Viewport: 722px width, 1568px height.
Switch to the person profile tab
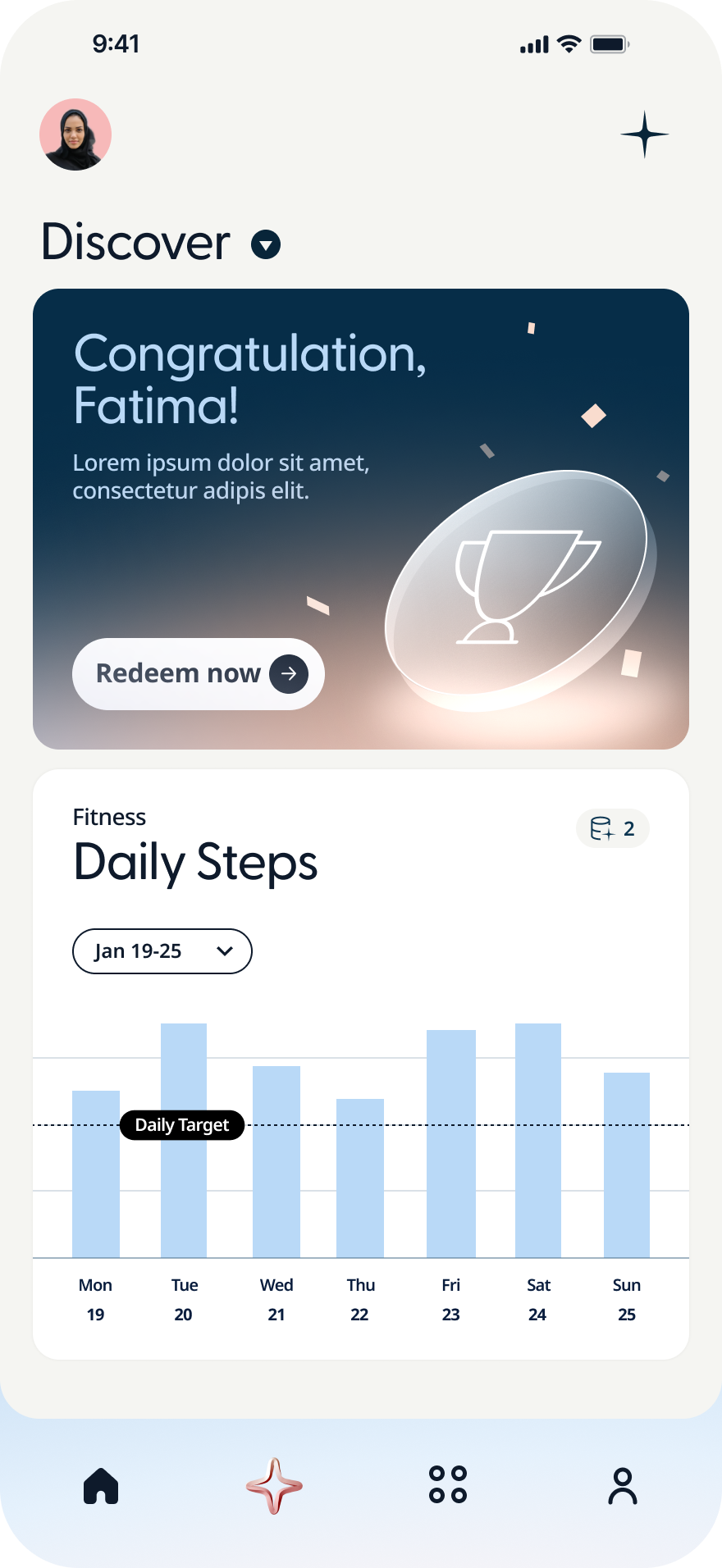click(623, 1486)
